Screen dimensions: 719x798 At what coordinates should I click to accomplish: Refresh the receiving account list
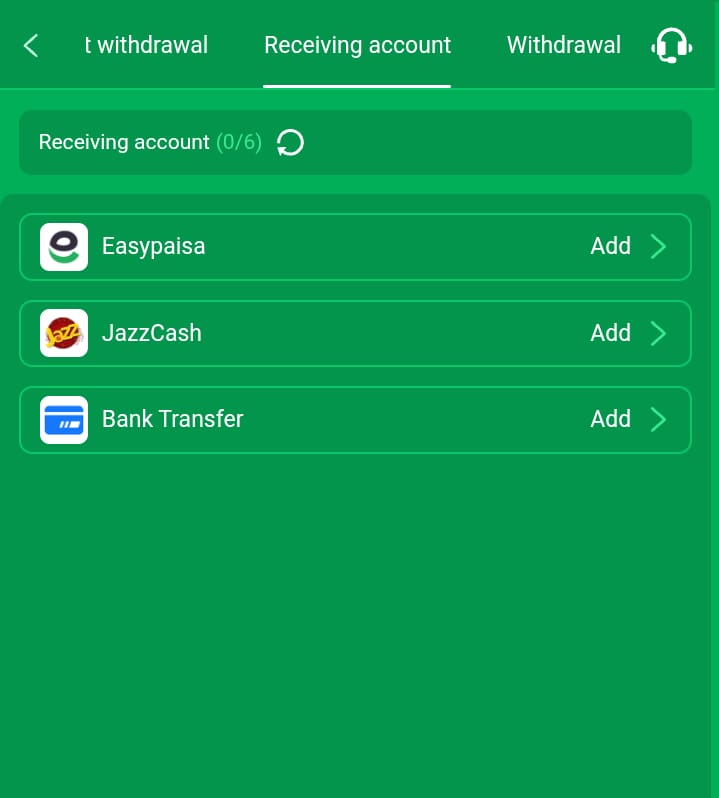coord(290,143)
